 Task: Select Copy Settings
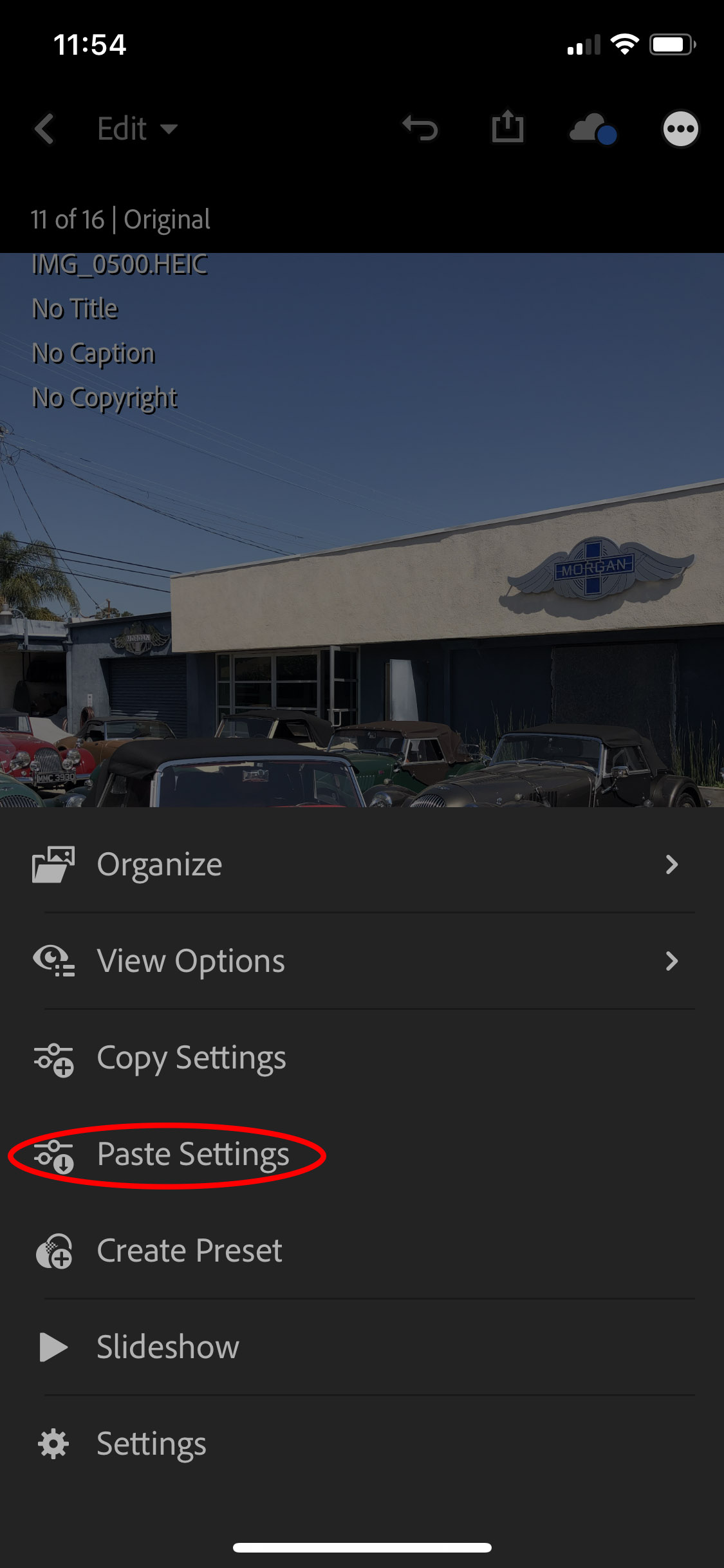[x=362, y=1058]
